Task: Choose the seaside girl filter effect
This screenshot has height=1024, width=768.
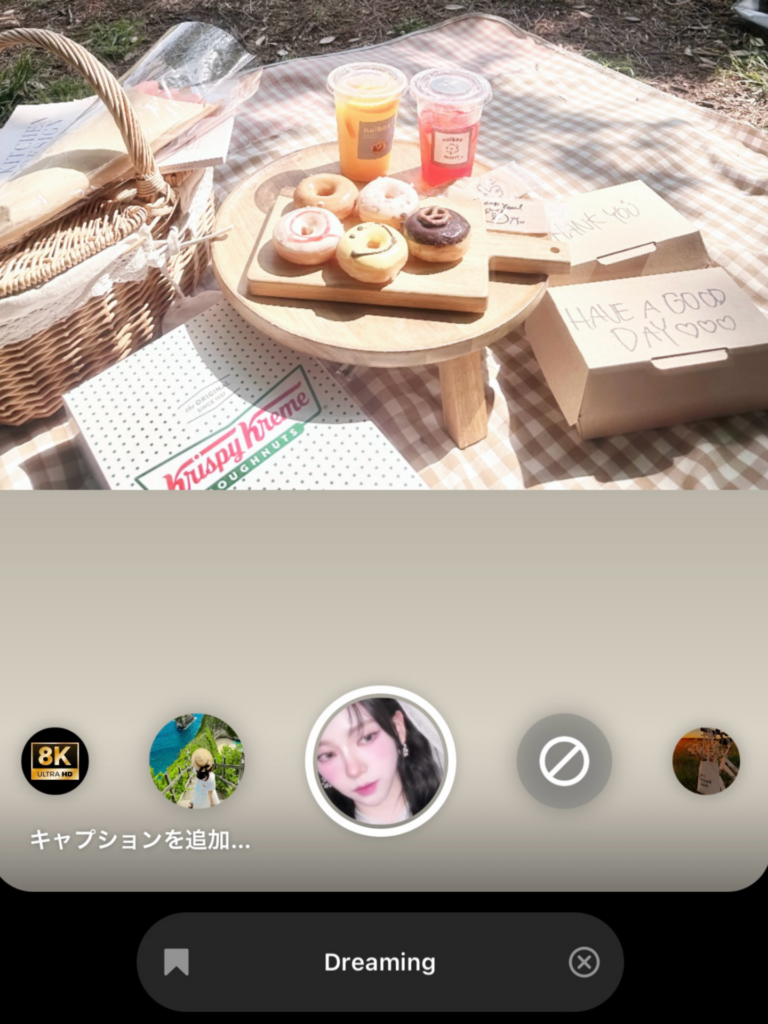Action: pyautogui.click(x=196, y=761)
